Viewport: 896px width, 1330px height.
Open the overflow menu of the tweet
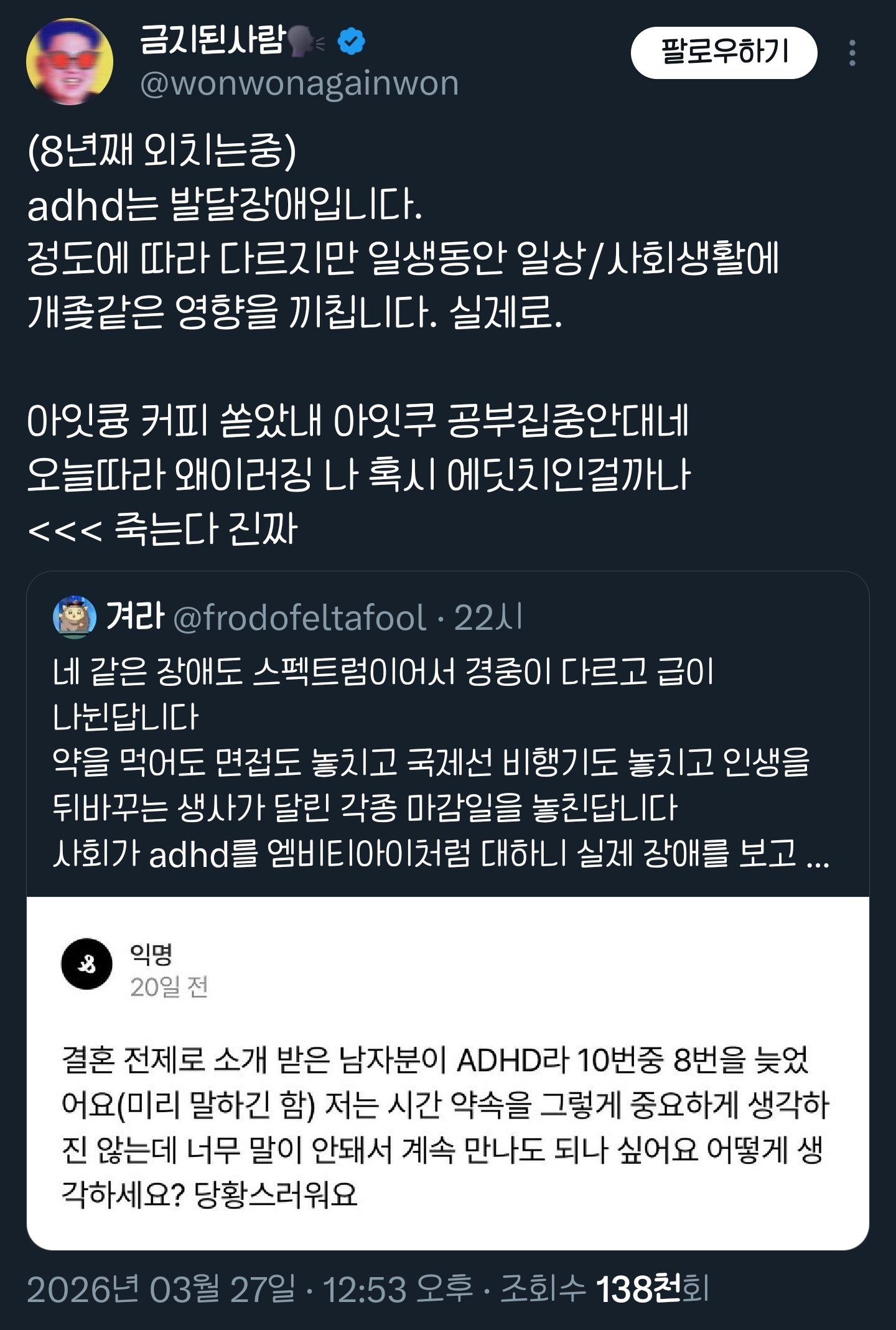click(x=852, y=53)
